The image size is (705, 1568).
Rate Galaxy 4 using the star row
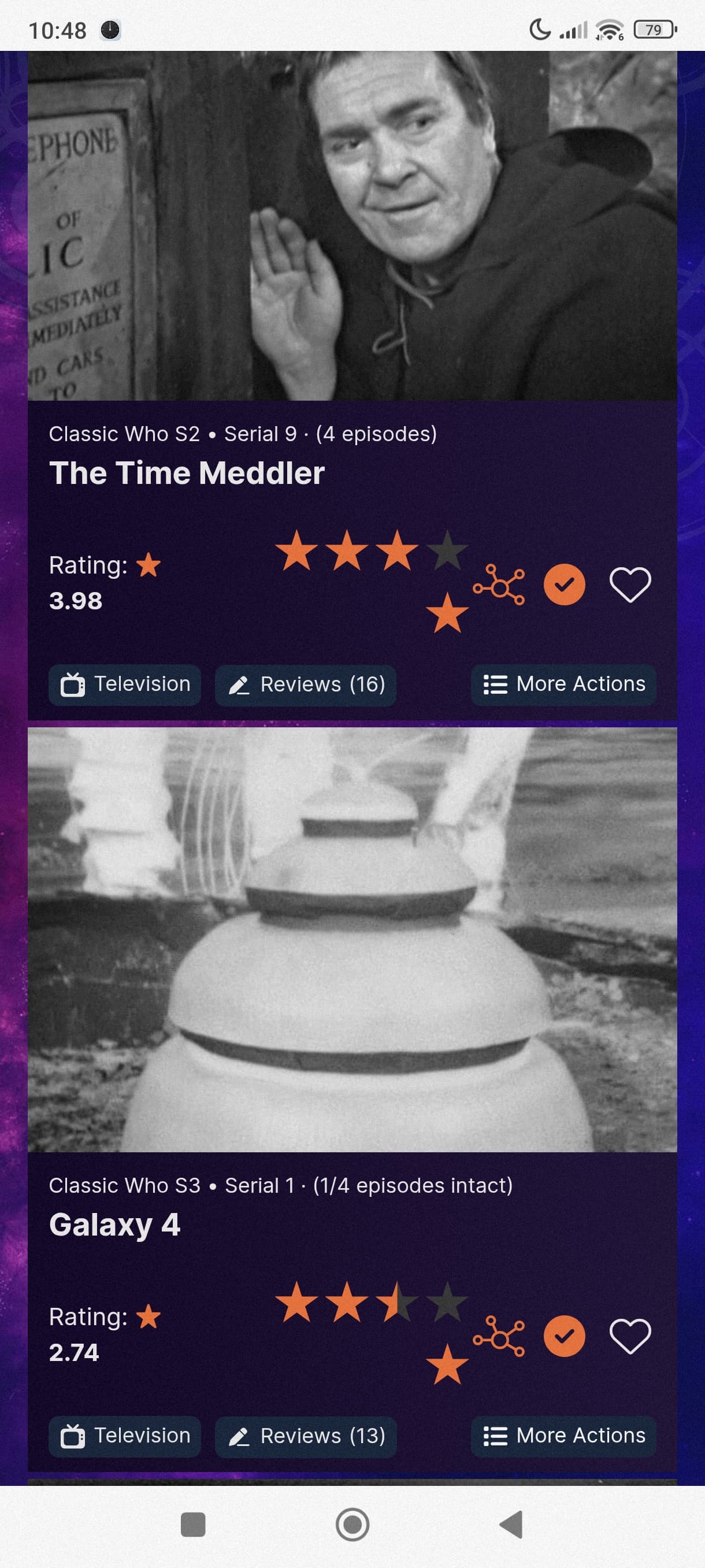pyautogui.click(x=372, y=1302)
